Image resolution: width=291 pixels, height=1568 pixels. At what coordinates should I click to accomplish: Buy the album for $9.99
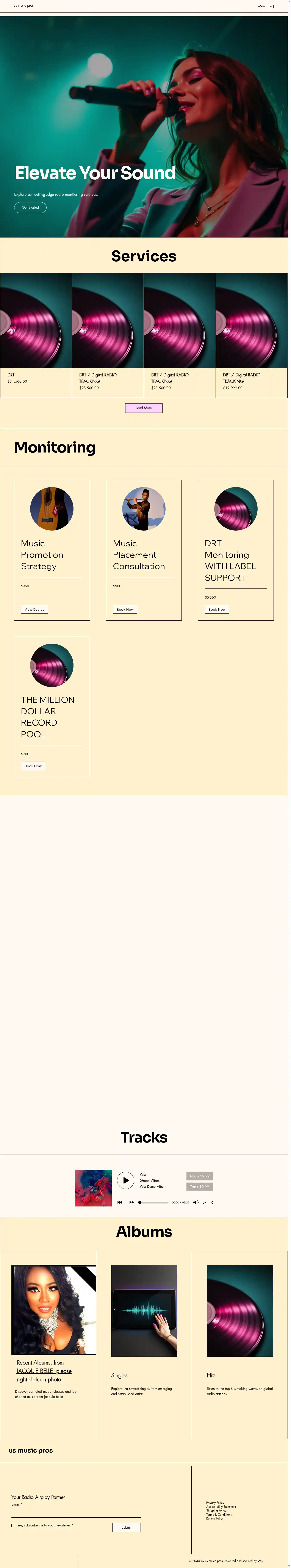click(x=199, y=1176)
